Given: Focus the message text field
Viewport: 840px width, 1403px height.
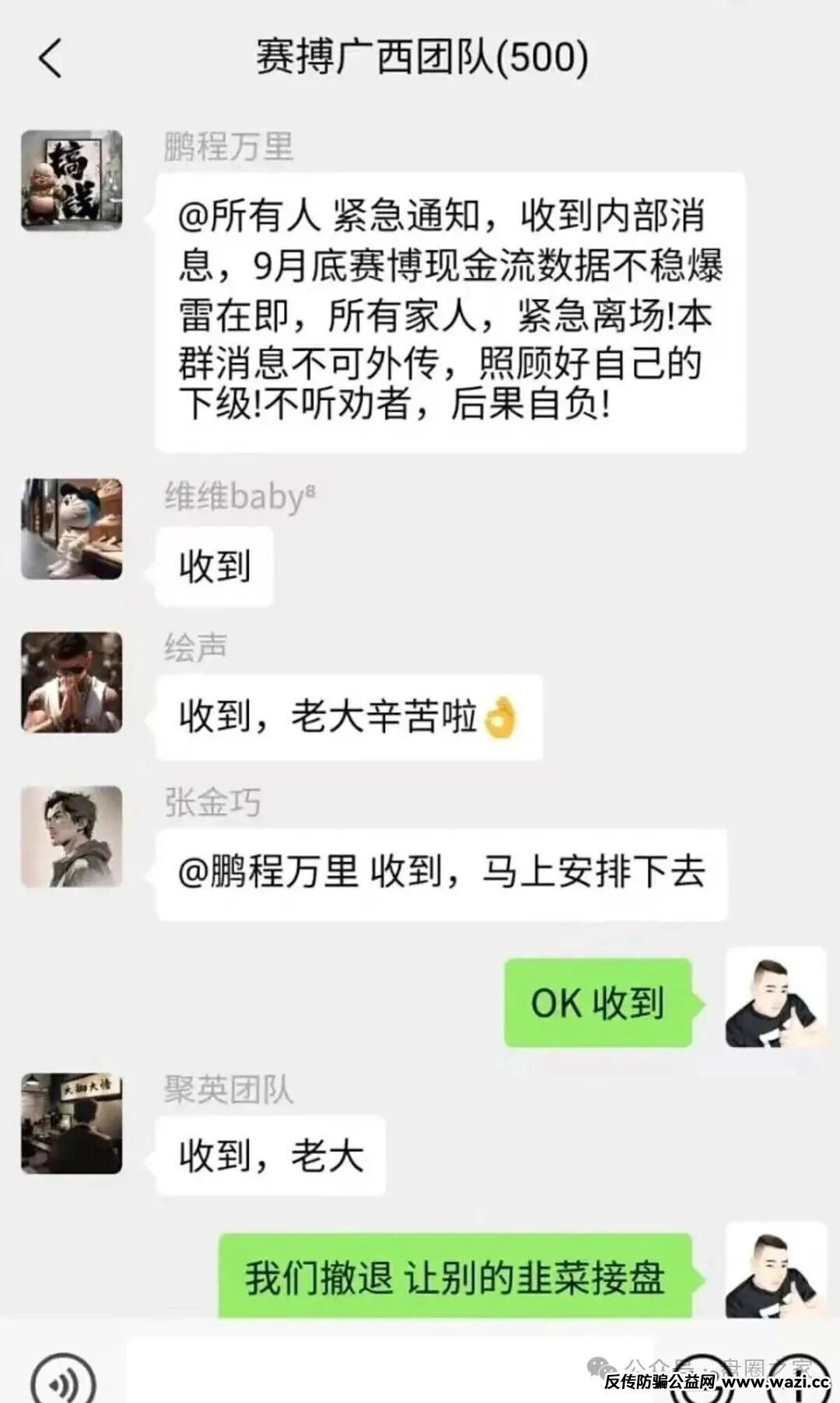Looking at the screenshot, I should (x=373, y=1373).
